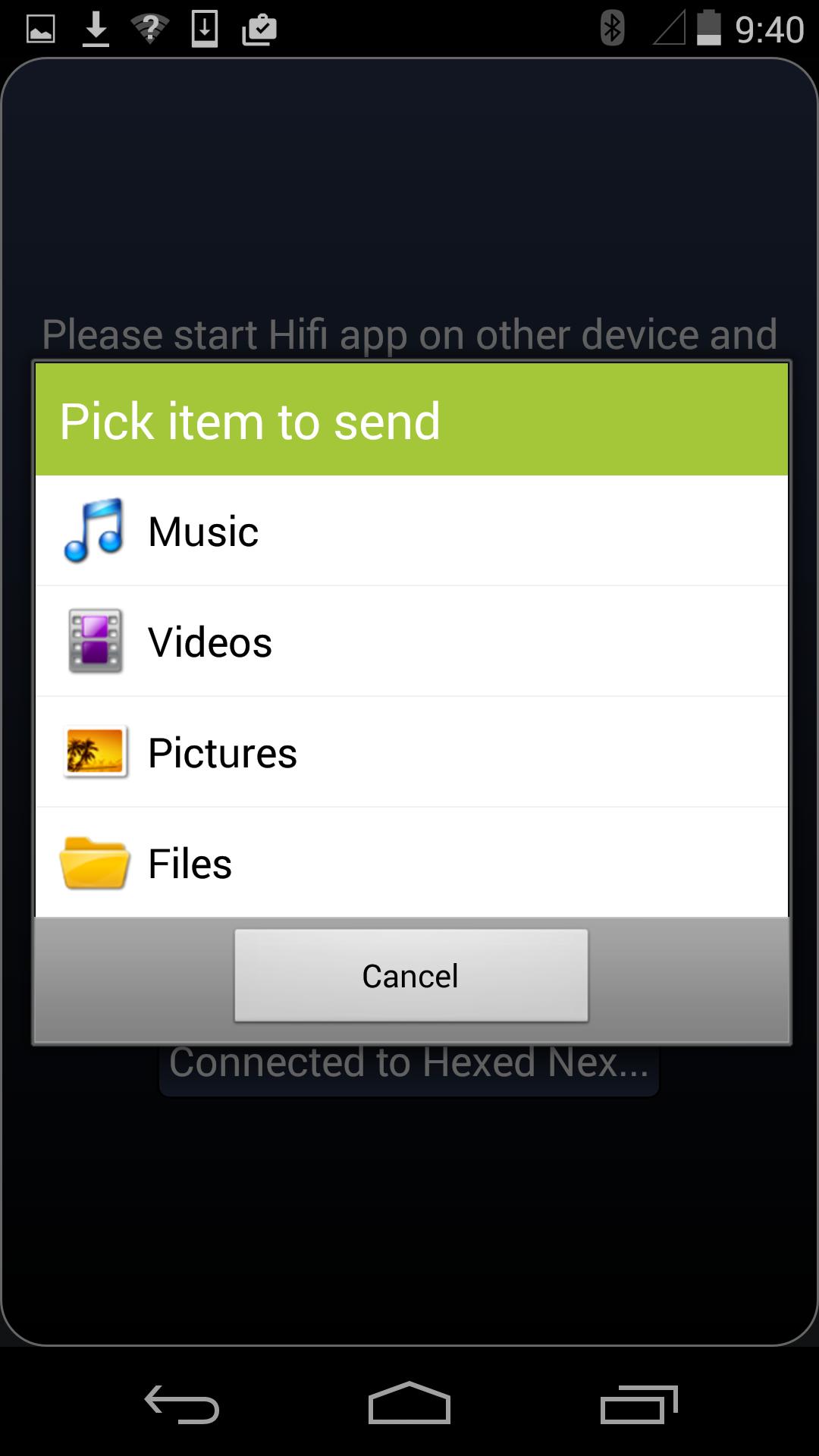Tap the system back button

click(x=182, y=1404)
